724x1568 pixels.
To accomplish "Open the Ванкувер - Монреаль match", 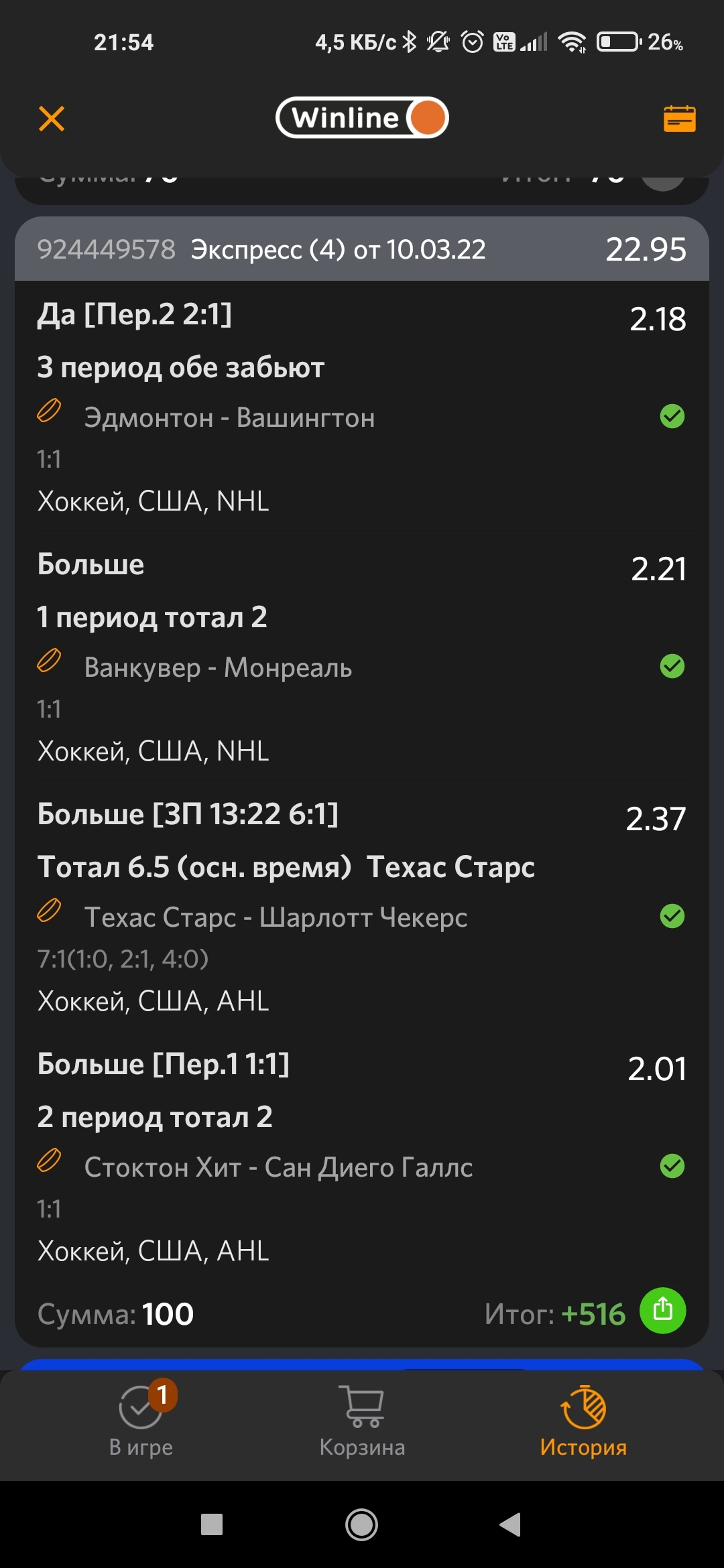I will point(218,667).
